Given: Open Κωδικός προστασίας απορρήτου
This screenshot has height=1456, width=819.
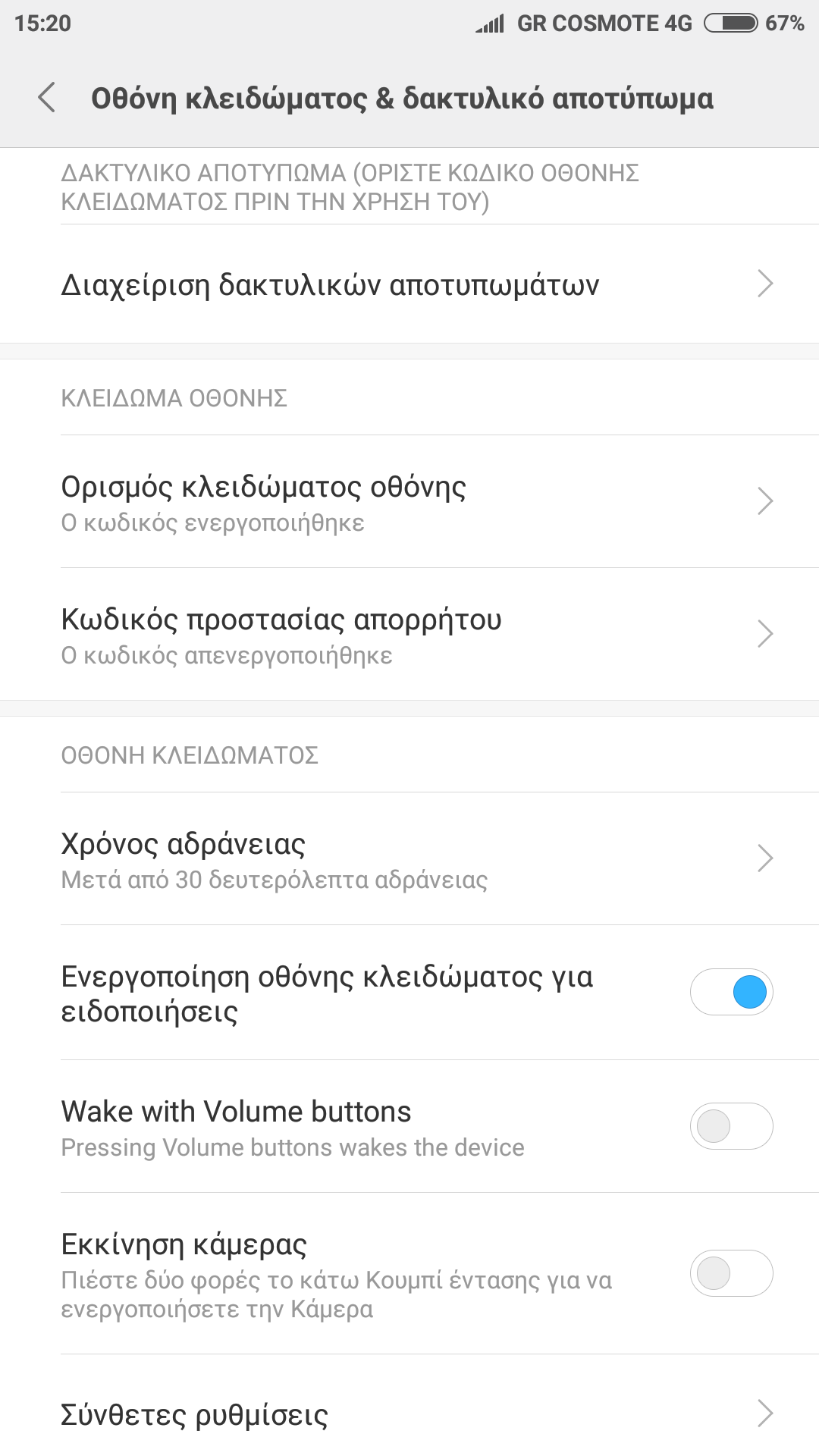Looking at the screenshot, I should tap(409, 634).
